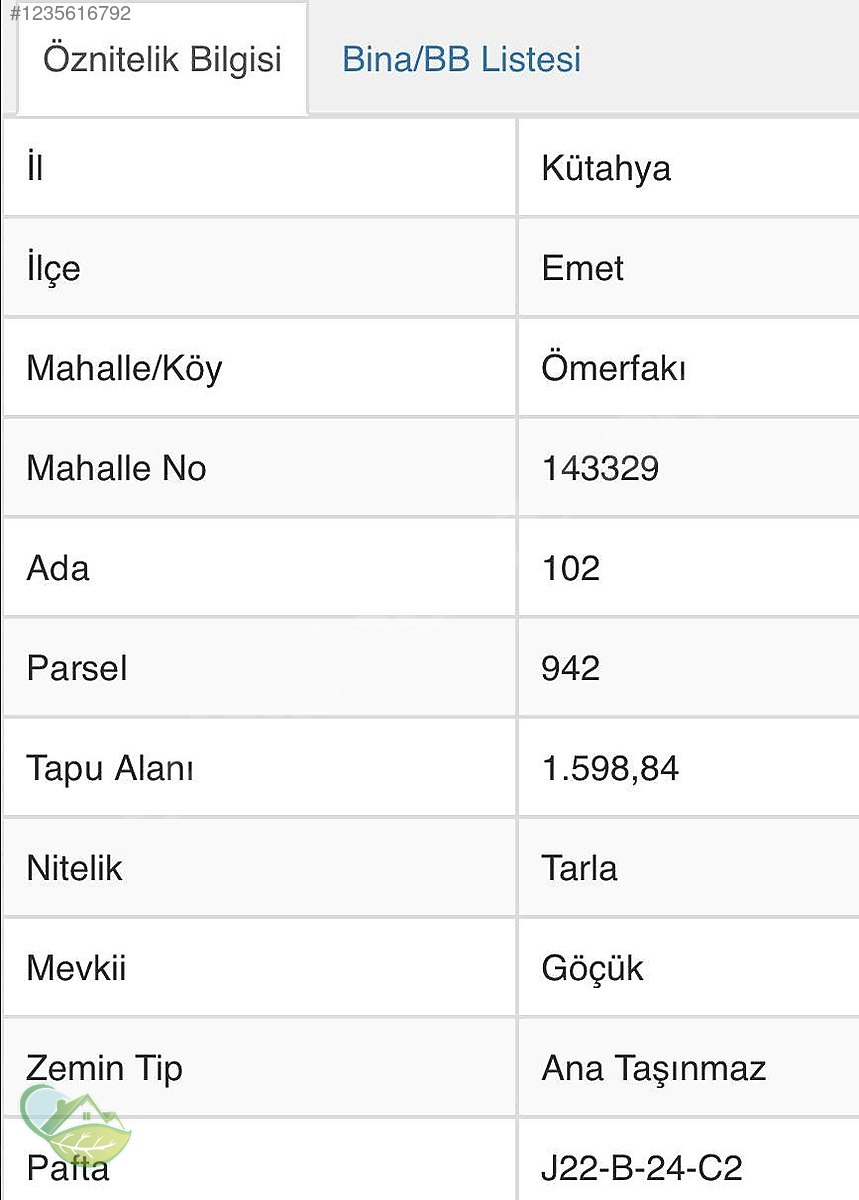Select the Göçük location value
This screenshot has width=859, height=1200.
(x=589, y=967)
